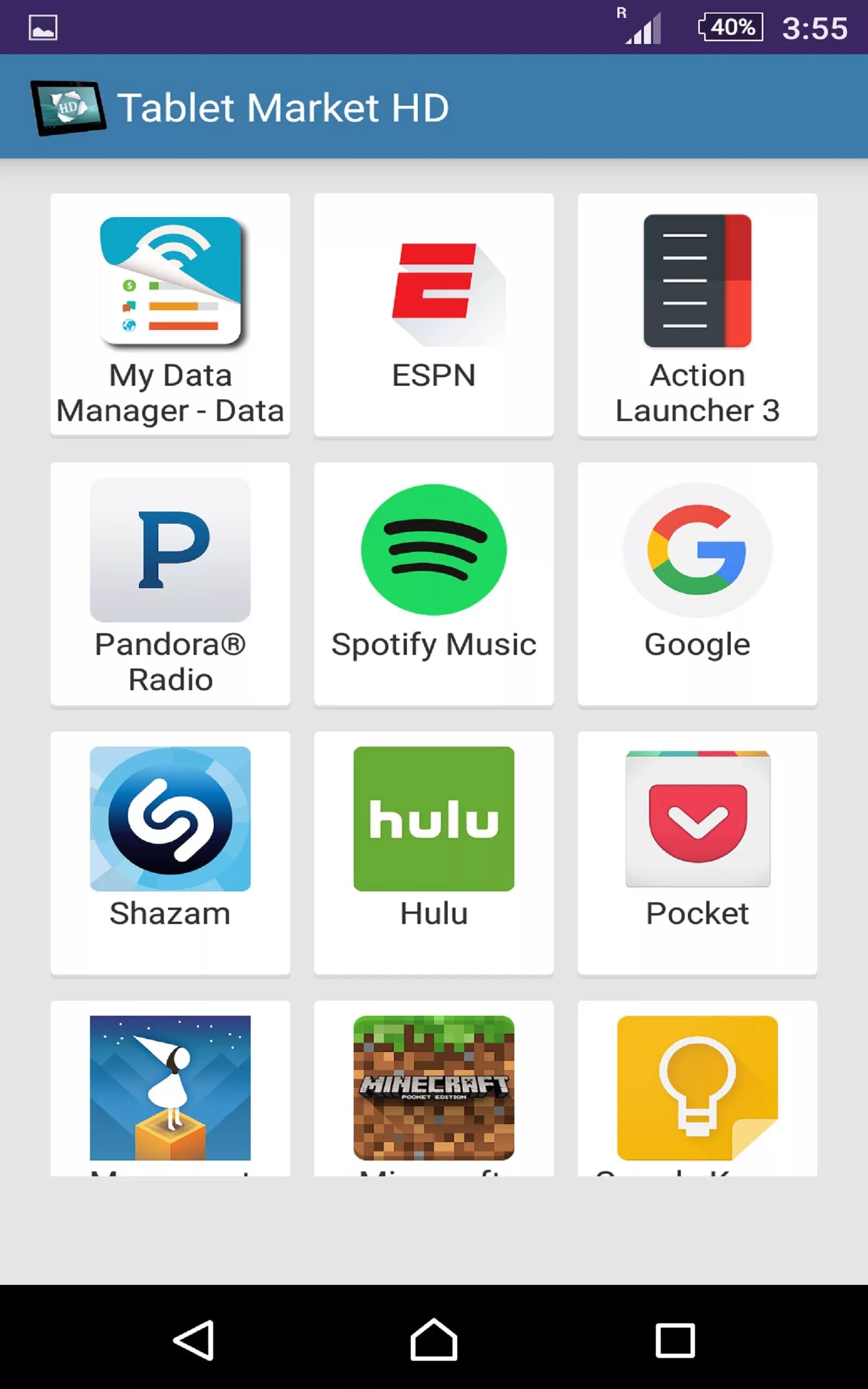Open the Minecraft Pocket Edition tile
This screenshot has width=868, height=1389.
coord(433,1088)
